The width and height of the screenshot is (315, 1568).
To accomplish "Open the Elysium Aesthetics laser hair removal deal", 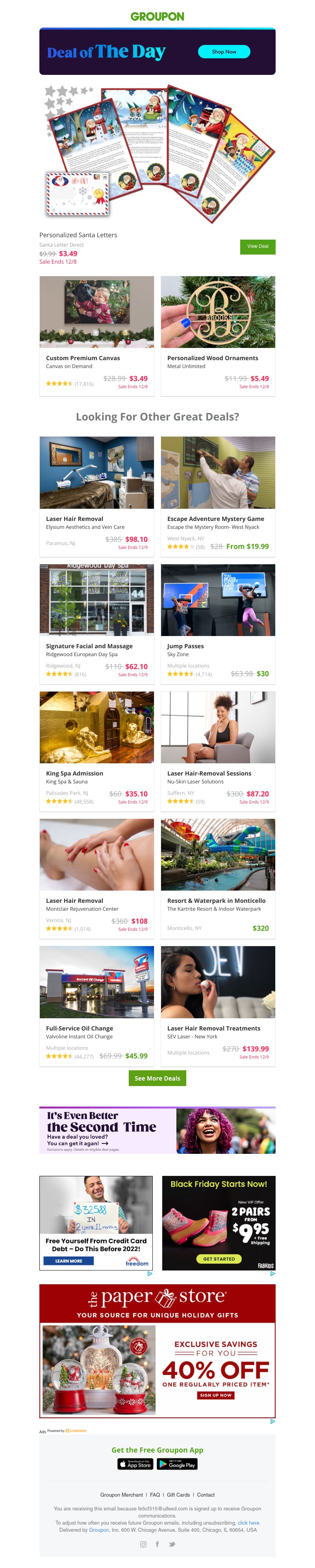I will 97,495.
